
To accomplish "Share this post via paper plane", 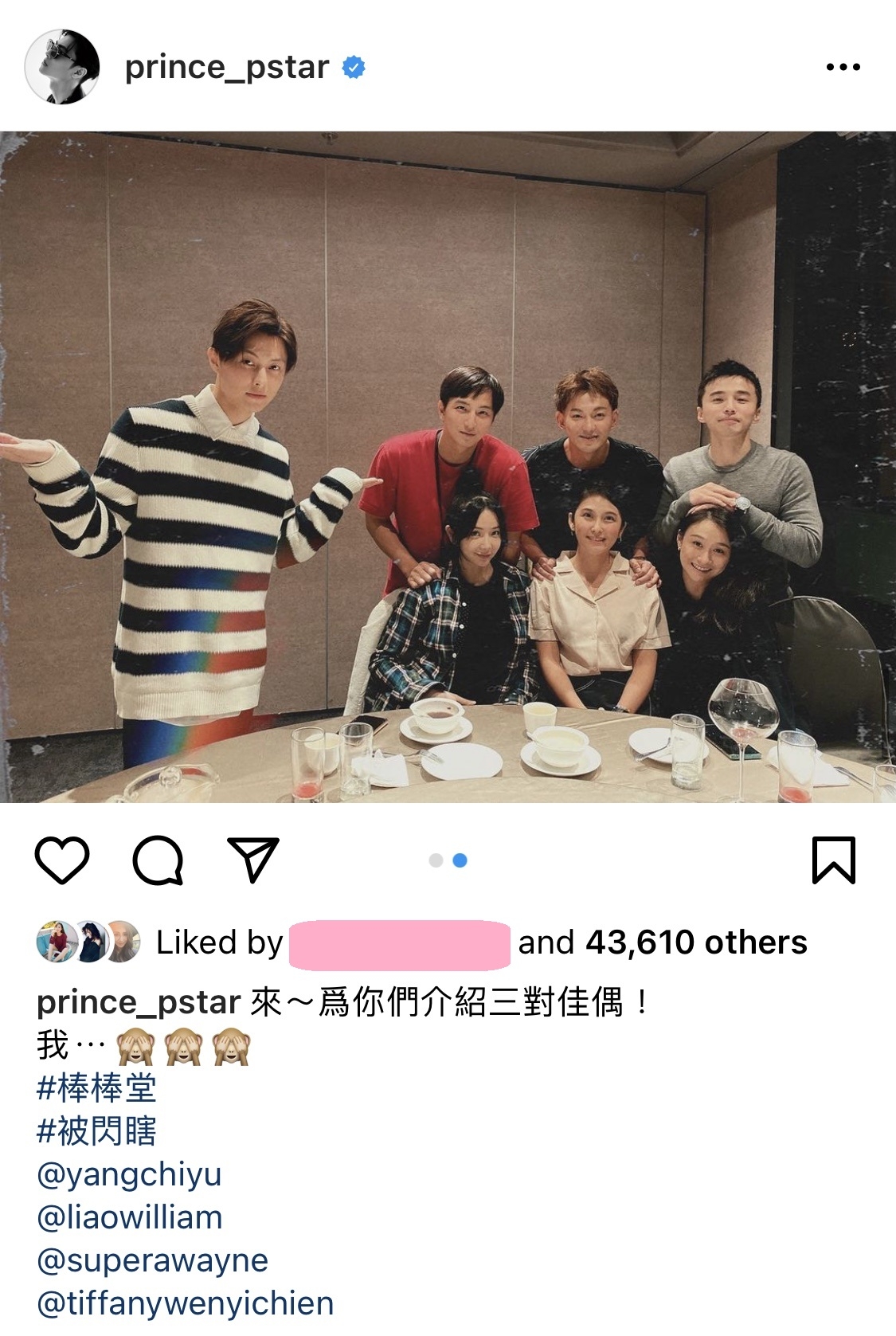I will click(x=253, y=860).
